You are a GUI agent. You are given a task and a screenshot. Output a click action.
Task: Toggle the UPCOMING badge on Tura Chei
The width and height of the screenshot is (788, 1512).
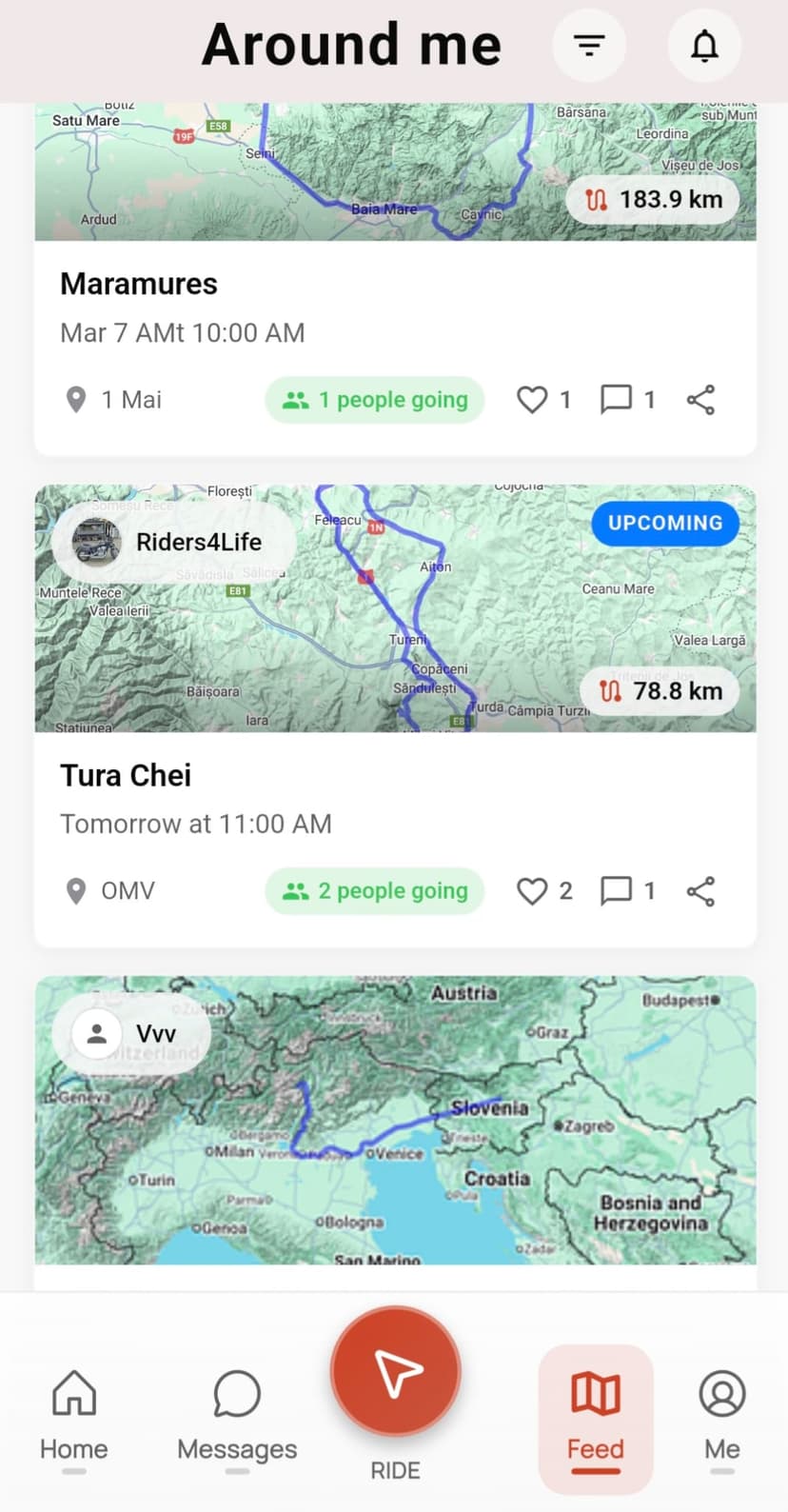(x=665, y=524)
